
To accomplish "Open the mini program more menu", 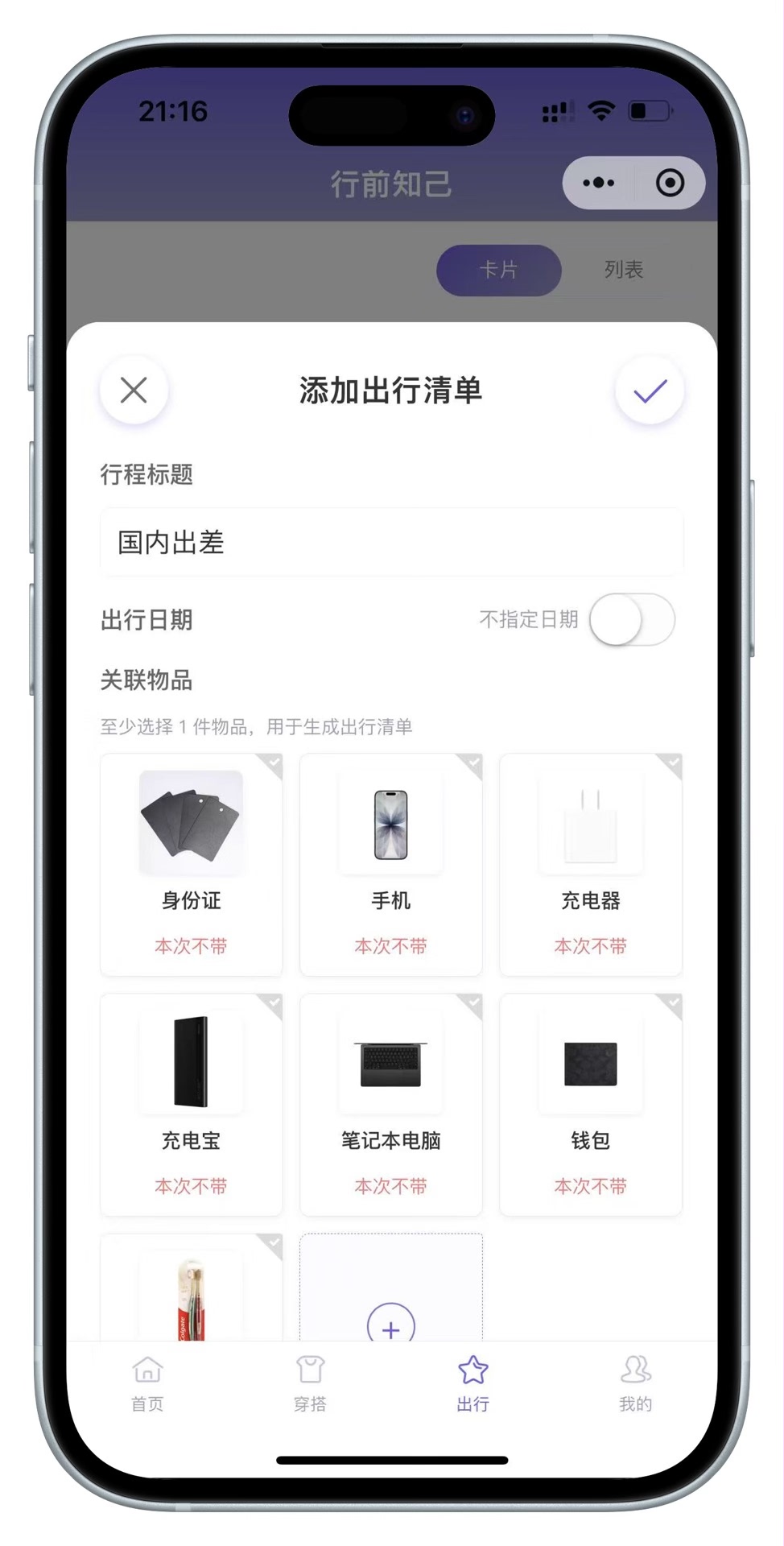I will [x=599, y=184].
